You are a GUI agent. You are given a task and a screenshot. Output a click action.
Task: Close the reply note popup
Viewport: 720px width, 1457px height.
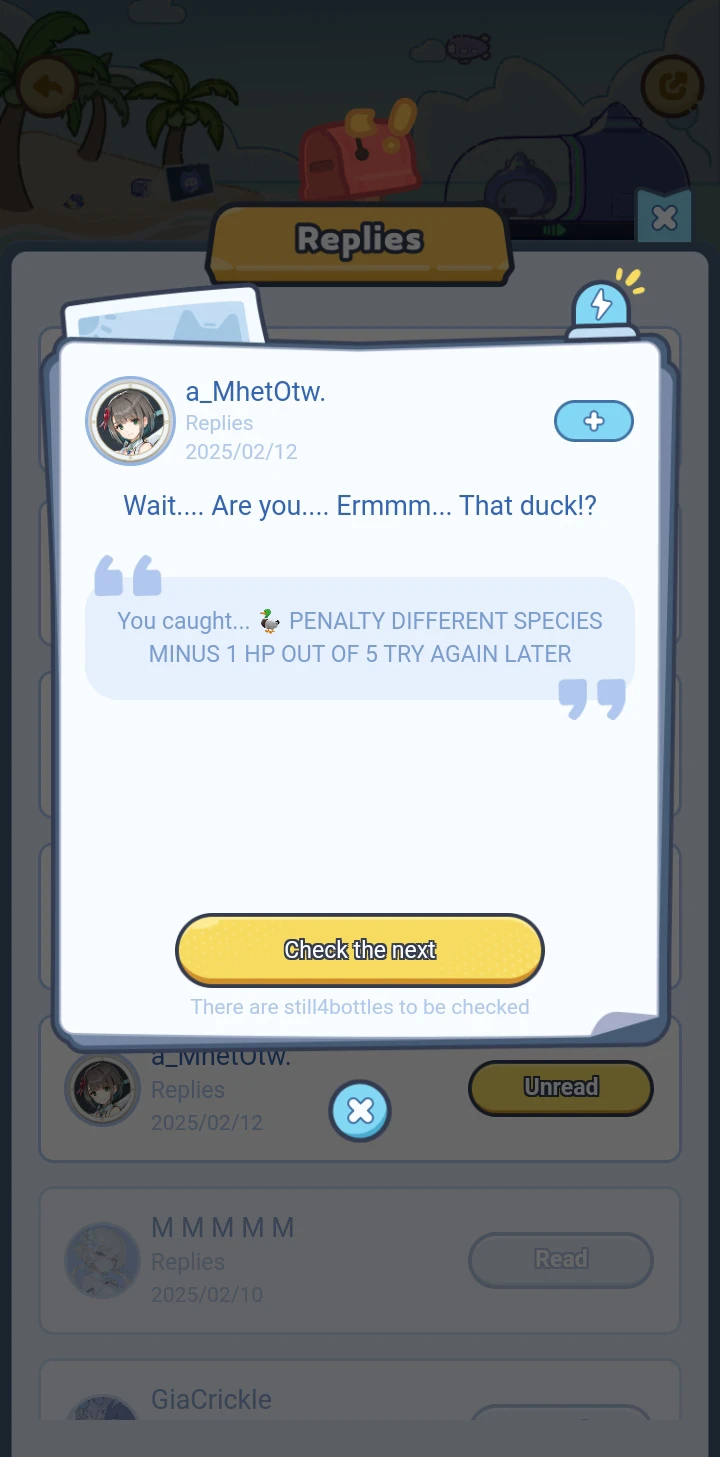[360, 1110]
